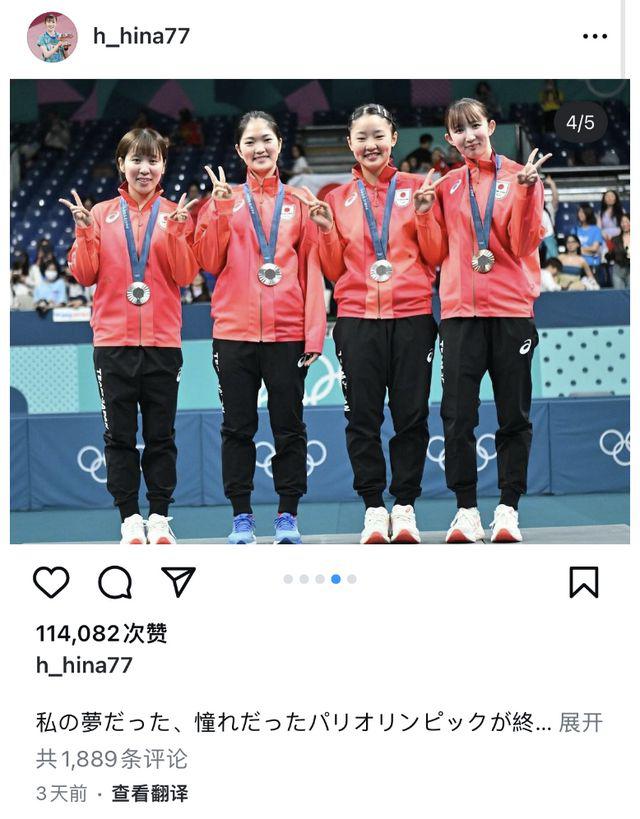Viewport: 640px width, 819px height.
Task: Tap the medal podium photo
Action: click(x=320, y=311)
